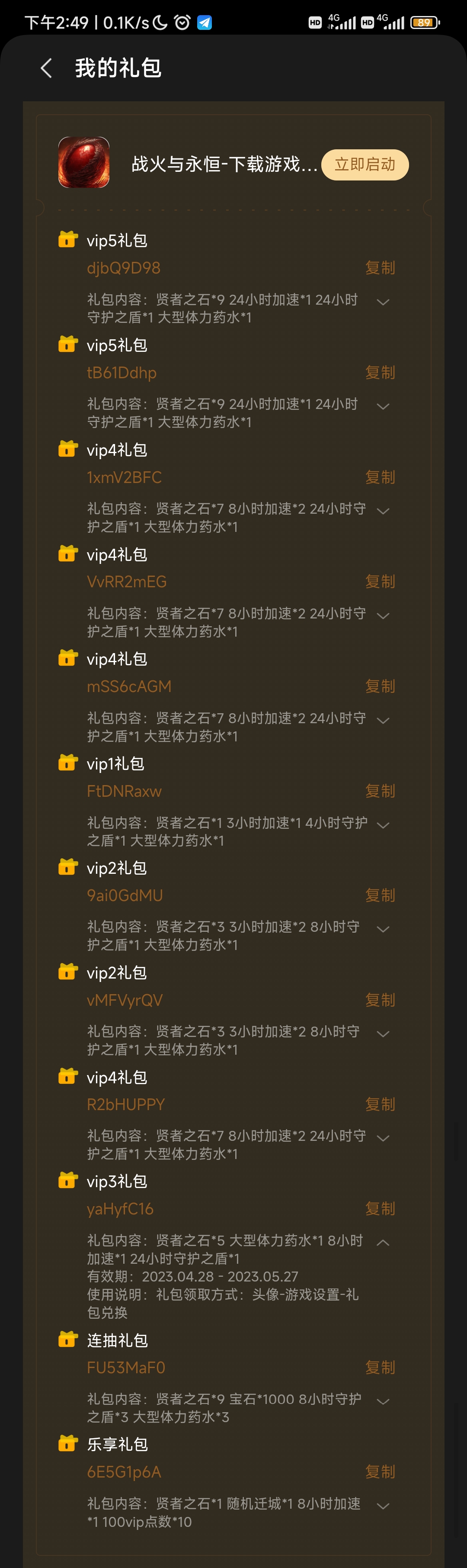Copy 乐享礼包 code 6E5G1p6A
Image resolution: width=467 pixels, height=1568 pixels.
point(380,1472)
